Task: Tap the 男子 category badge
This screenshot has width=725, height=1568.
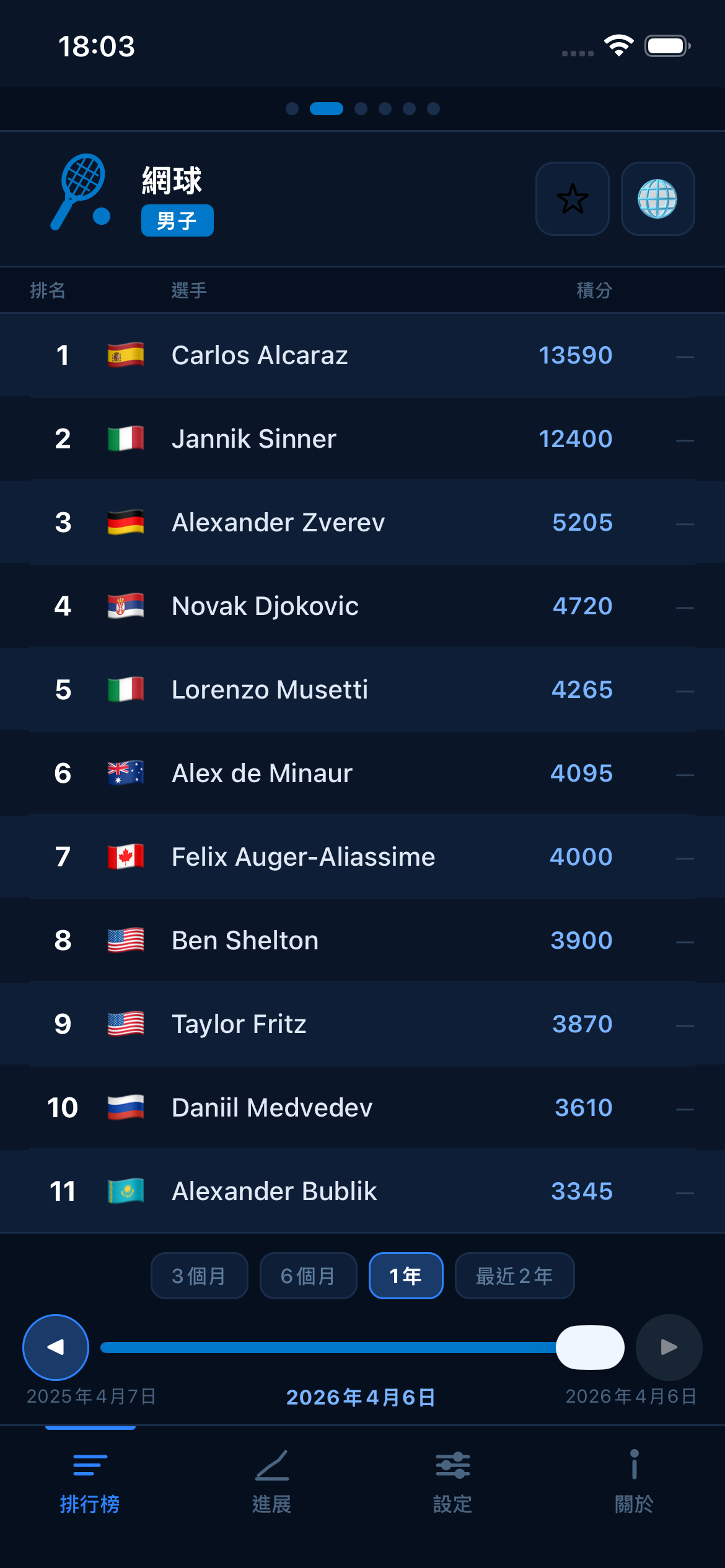Action: (x=177, y=220)
